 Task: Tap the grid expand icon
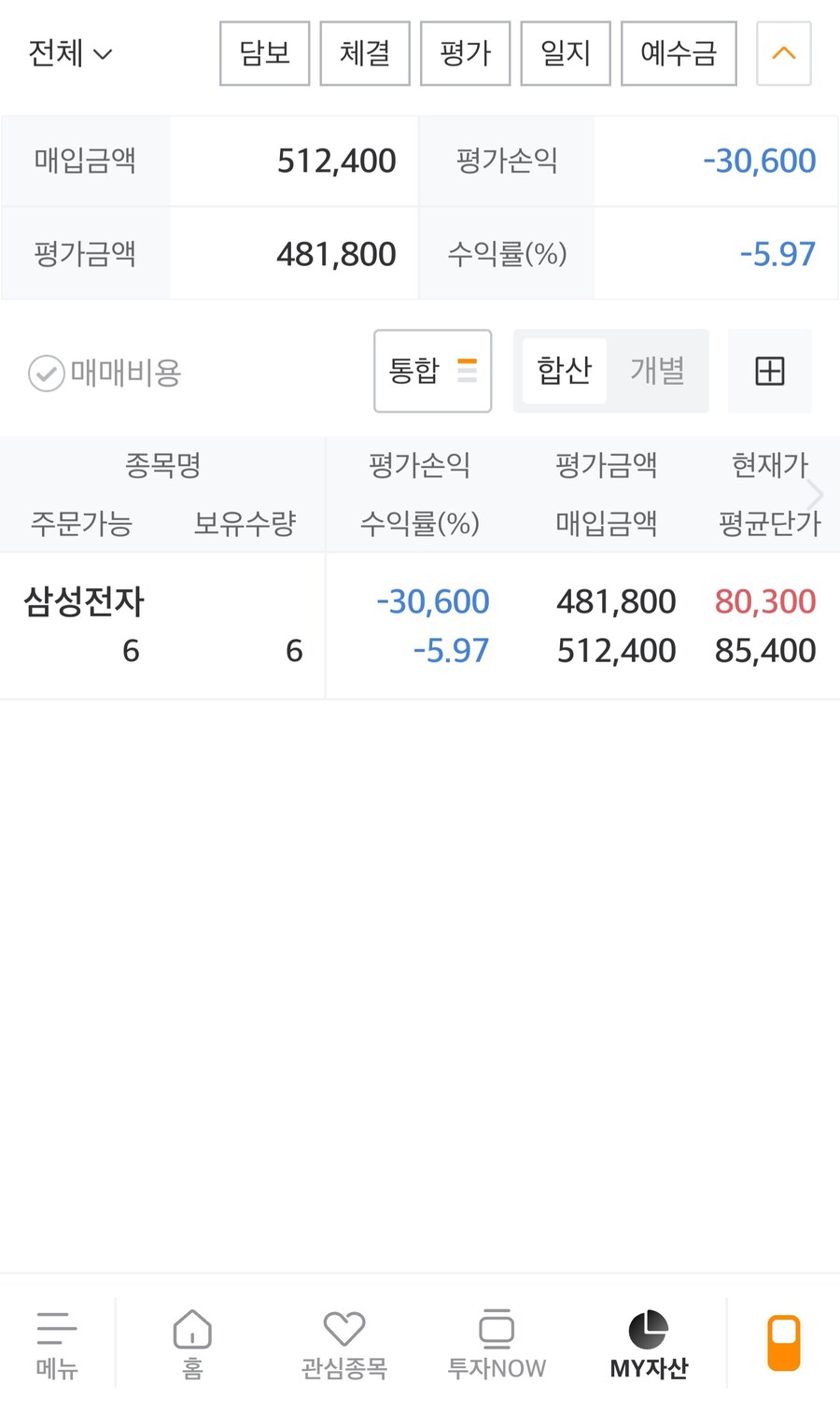(x=769, y=371)
